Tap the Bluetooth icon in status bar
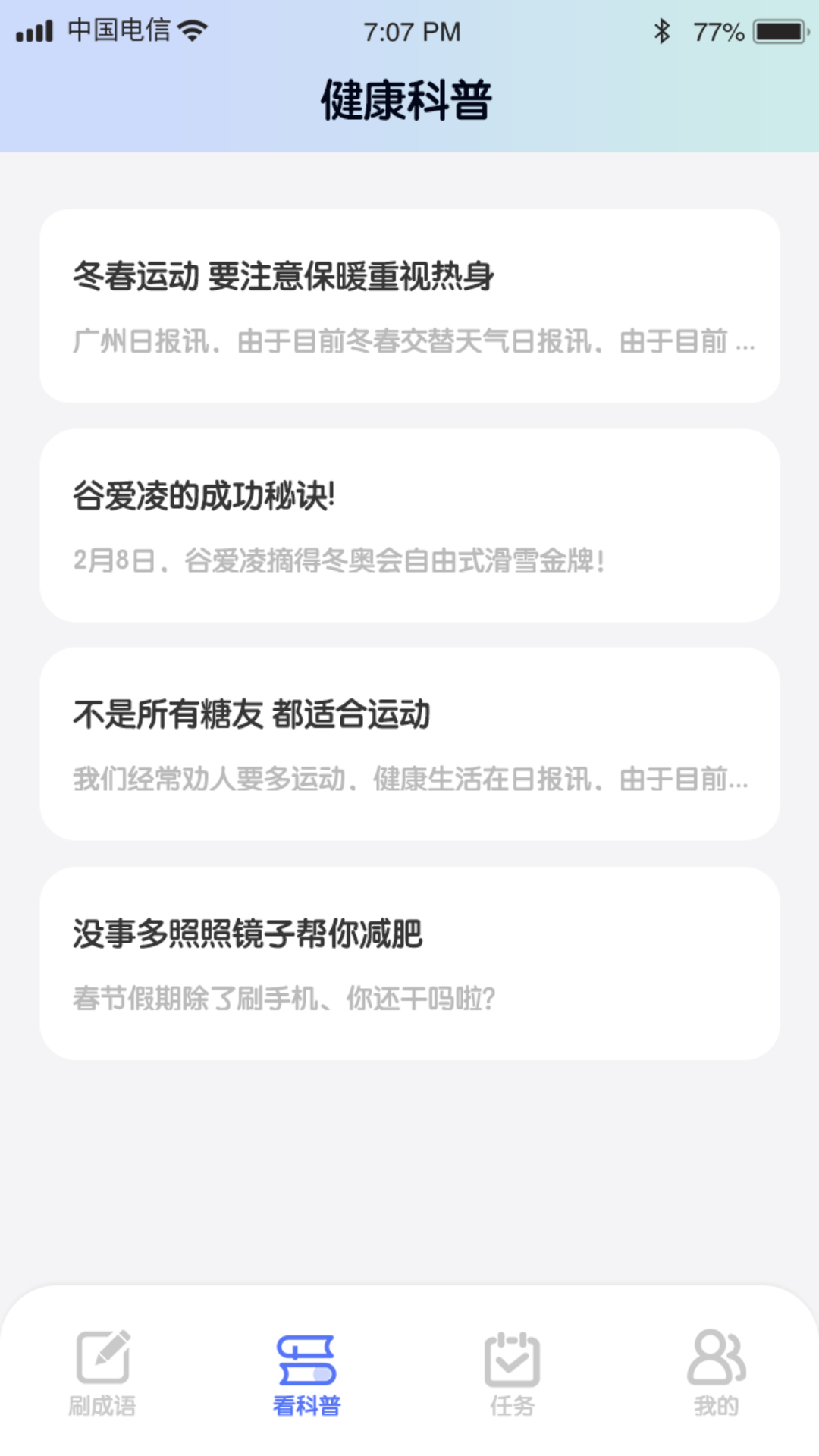Screen dimensions: 819x1456 pyautogui.click(x=662, y=30)
